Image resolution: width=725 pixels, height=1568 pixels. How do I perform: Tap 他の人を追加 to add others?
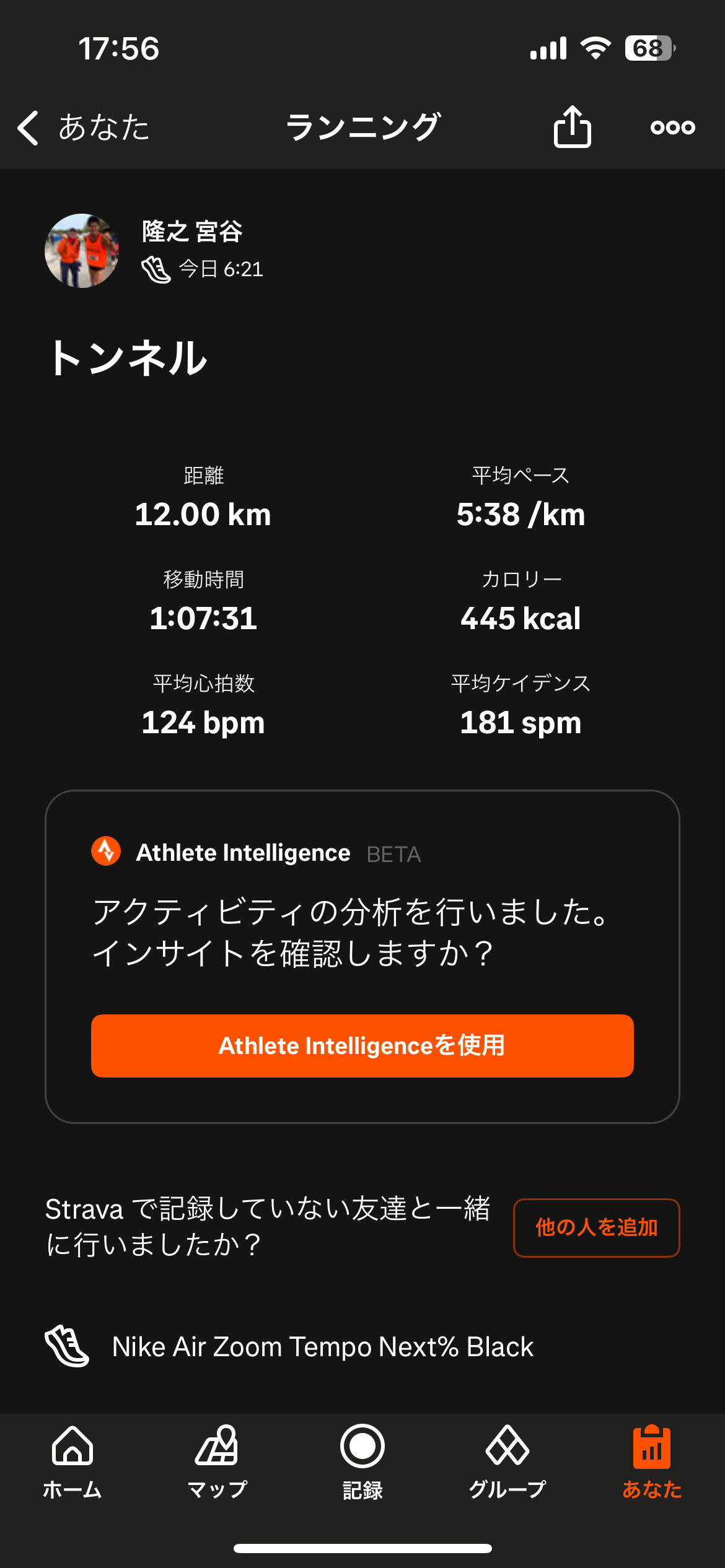click(596, 1227)
